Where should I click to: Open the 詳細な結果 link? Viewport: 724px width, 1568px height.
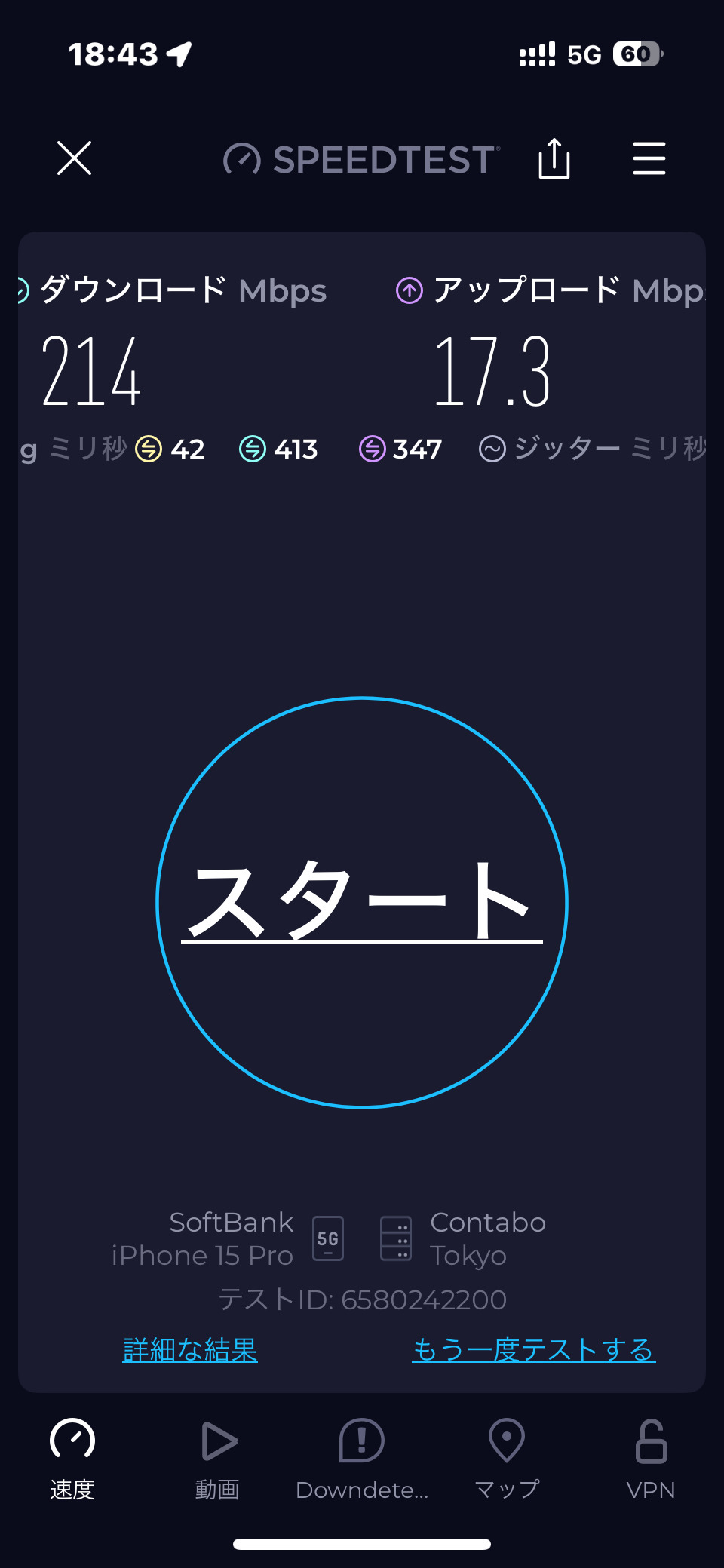click(190, 1349)
